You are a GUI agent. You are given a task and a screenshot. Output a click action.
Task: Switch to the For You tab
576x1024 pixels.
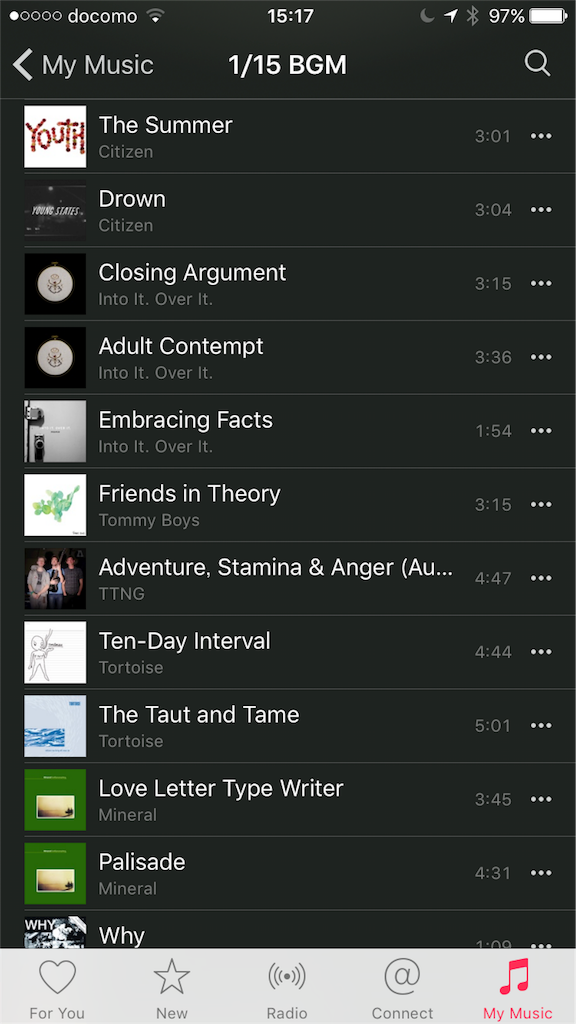[57, 987]
